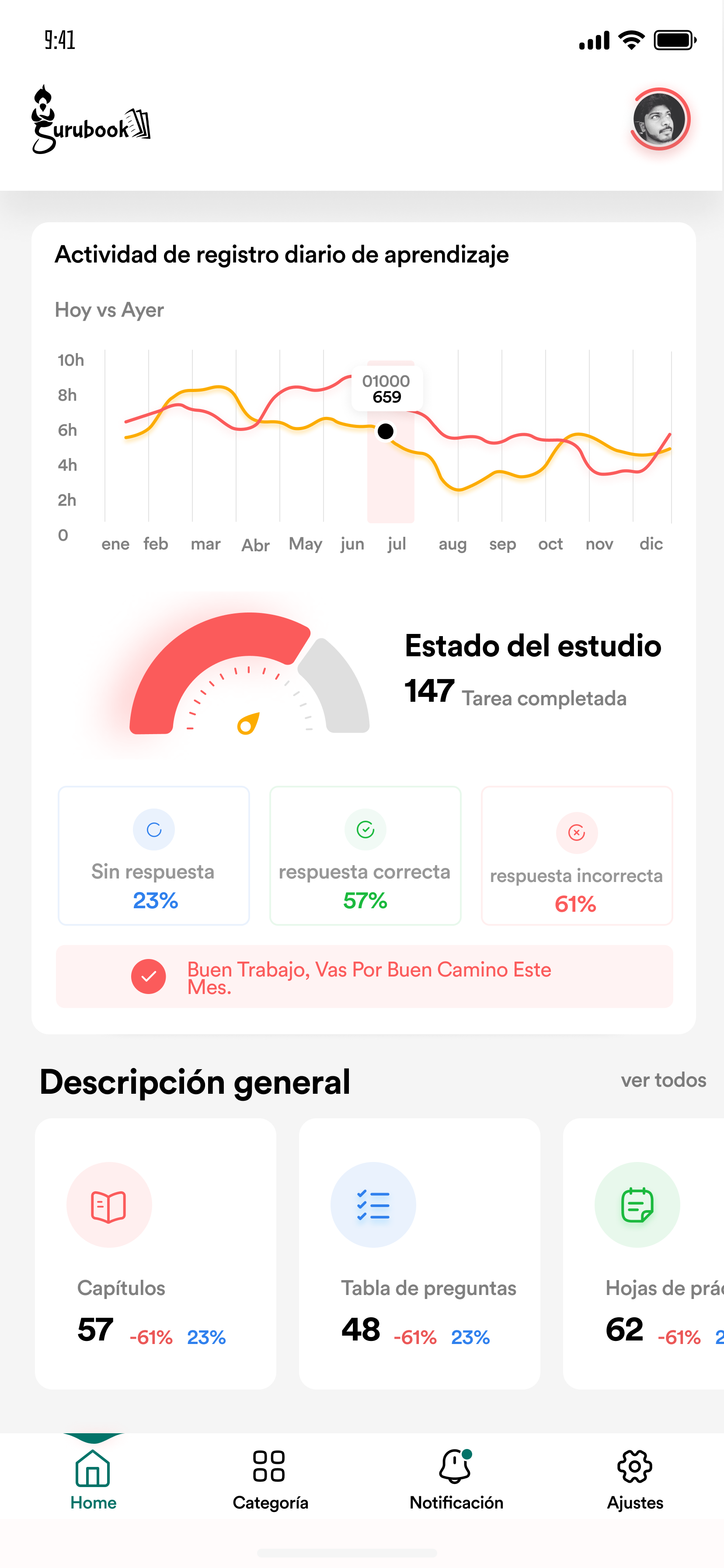
Task: Open the profile avatar
Action: (659, 119)
